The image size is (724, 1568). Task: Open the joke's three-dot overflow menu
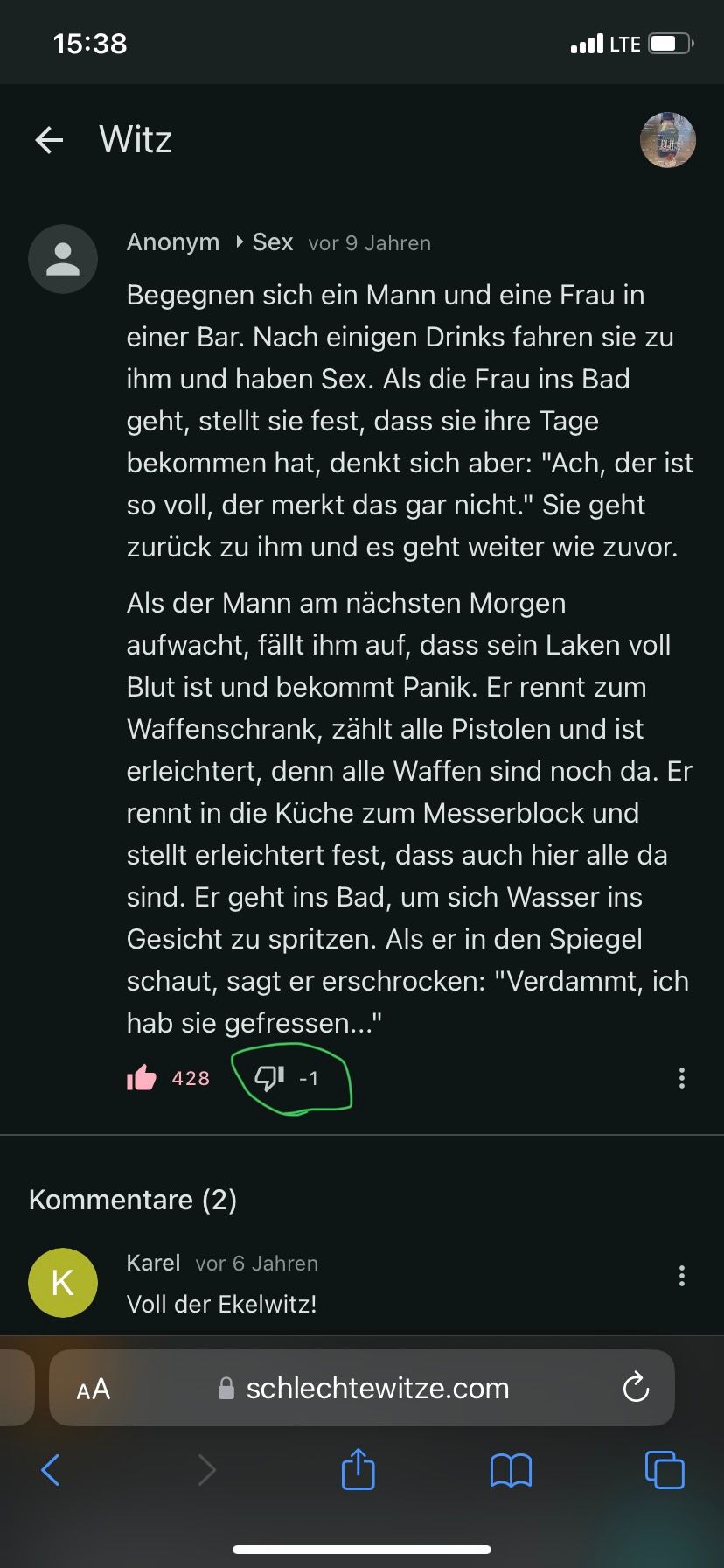tap(682, 1078)
